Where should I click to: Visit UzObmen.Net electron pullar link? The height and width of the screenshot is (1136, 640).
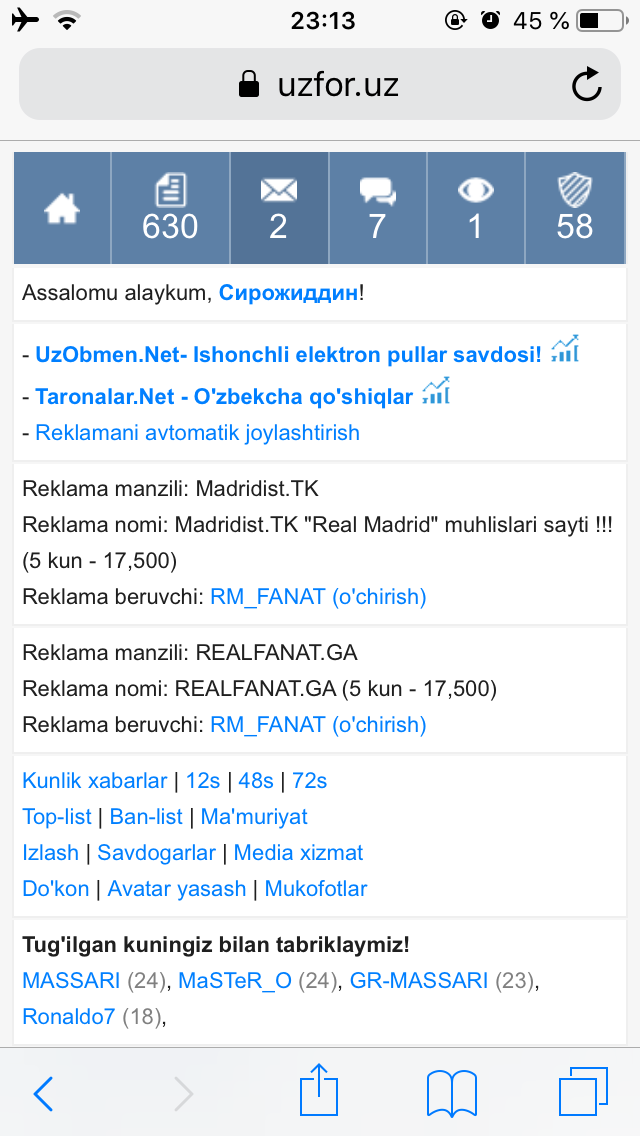288,353
